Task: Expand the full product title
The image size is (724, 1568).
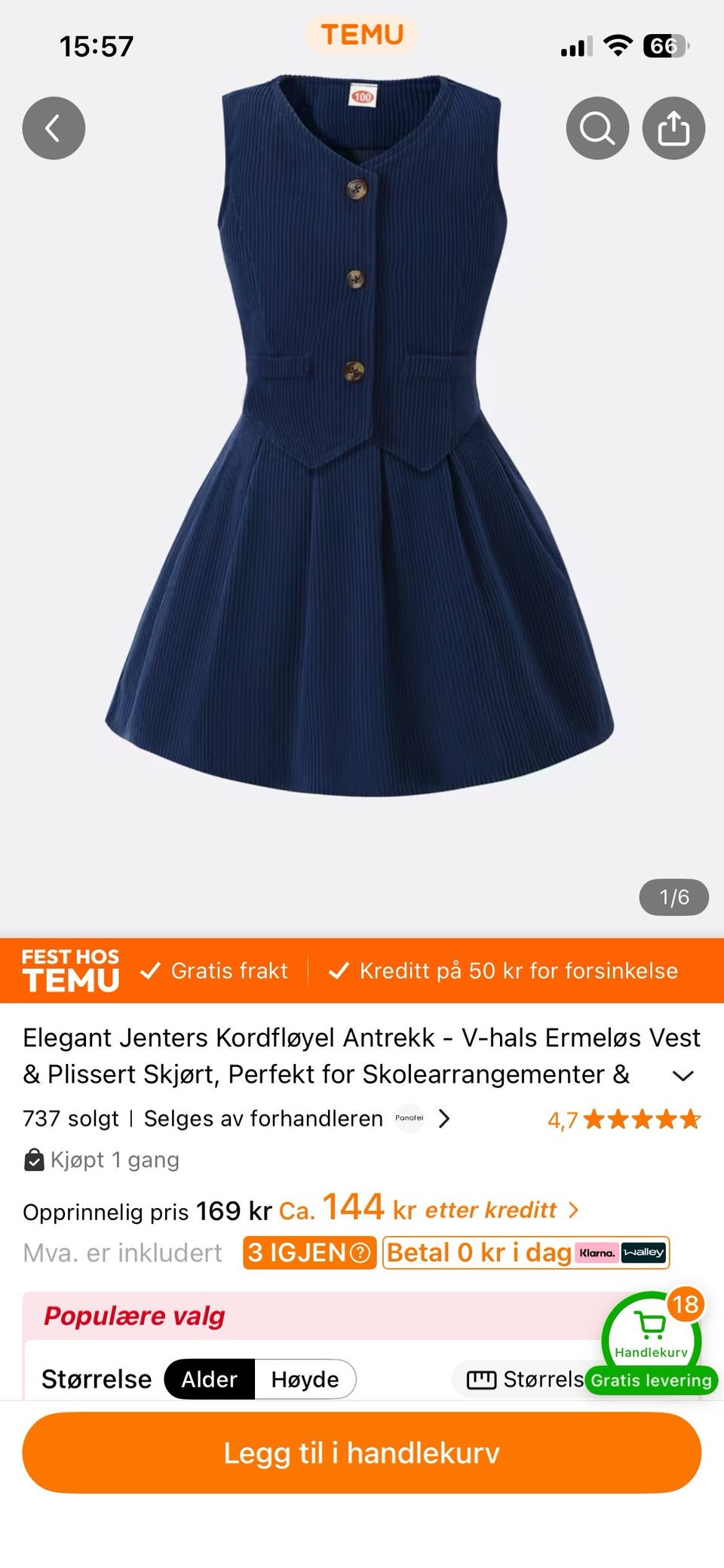Action: pos(683,1076)
